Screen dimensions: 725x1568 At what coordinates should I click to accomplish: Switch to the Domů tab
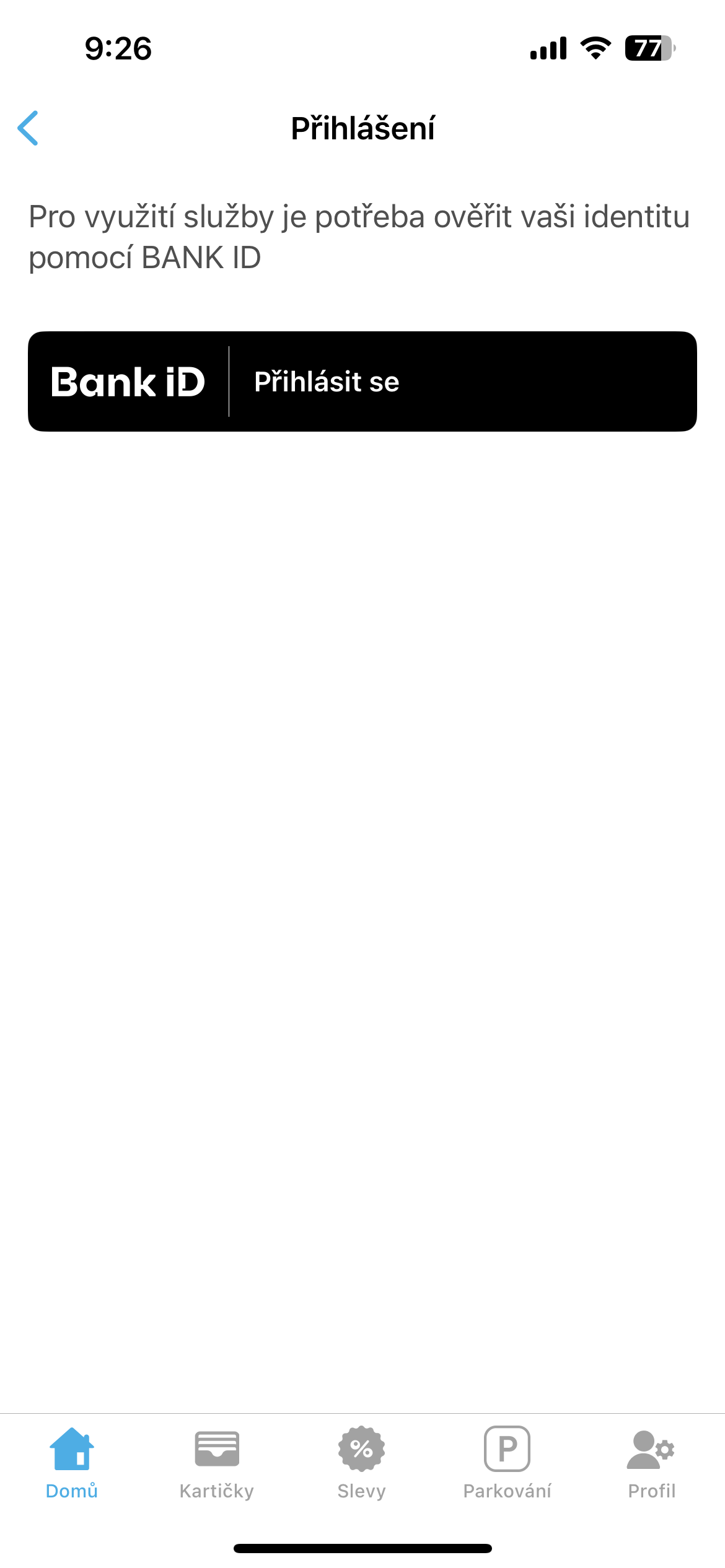(72, 1463)
